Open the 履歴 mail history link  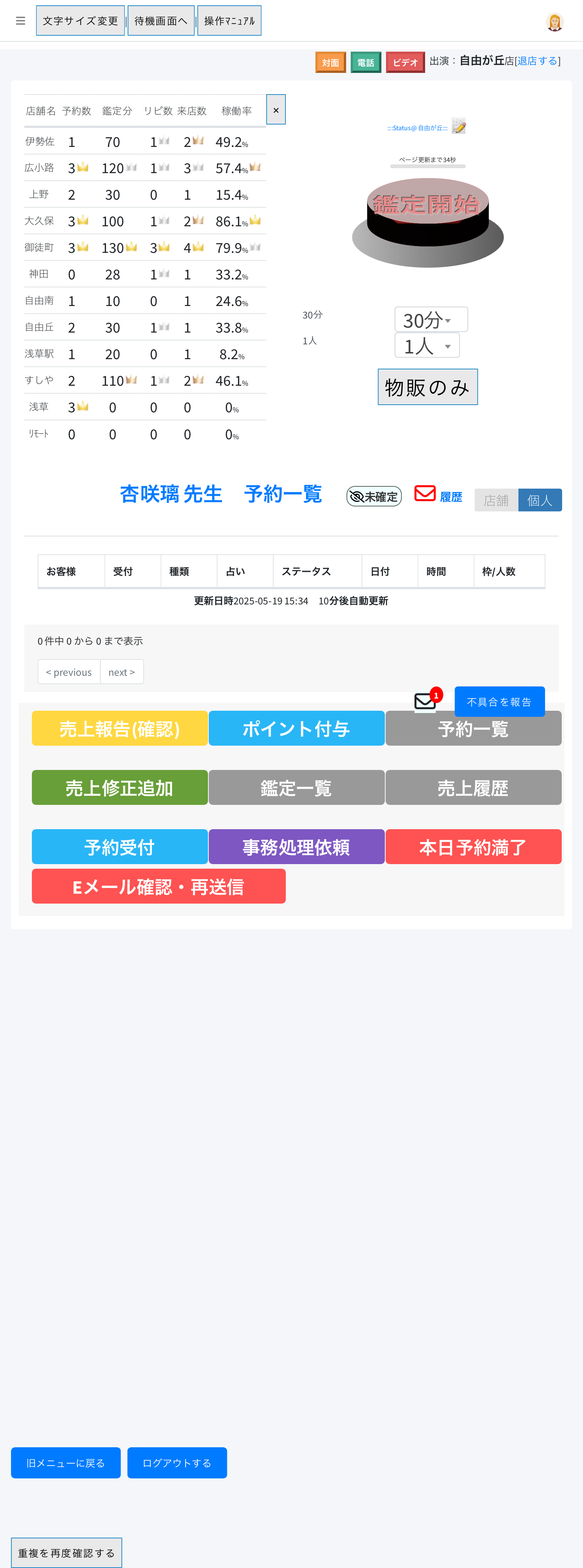pos(450,497)
